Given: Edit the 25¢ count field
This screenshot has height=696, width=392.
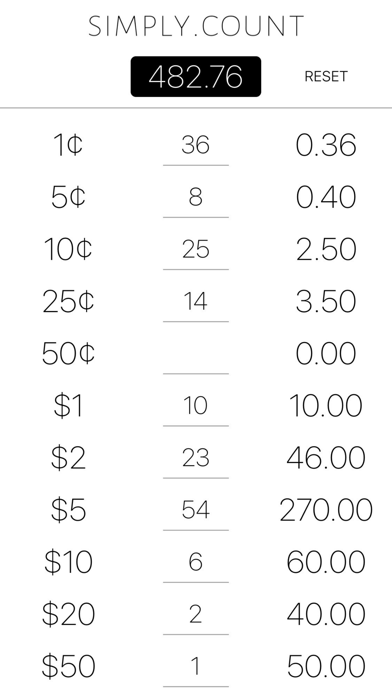Looking at the screenshot, I should (196, 301).
